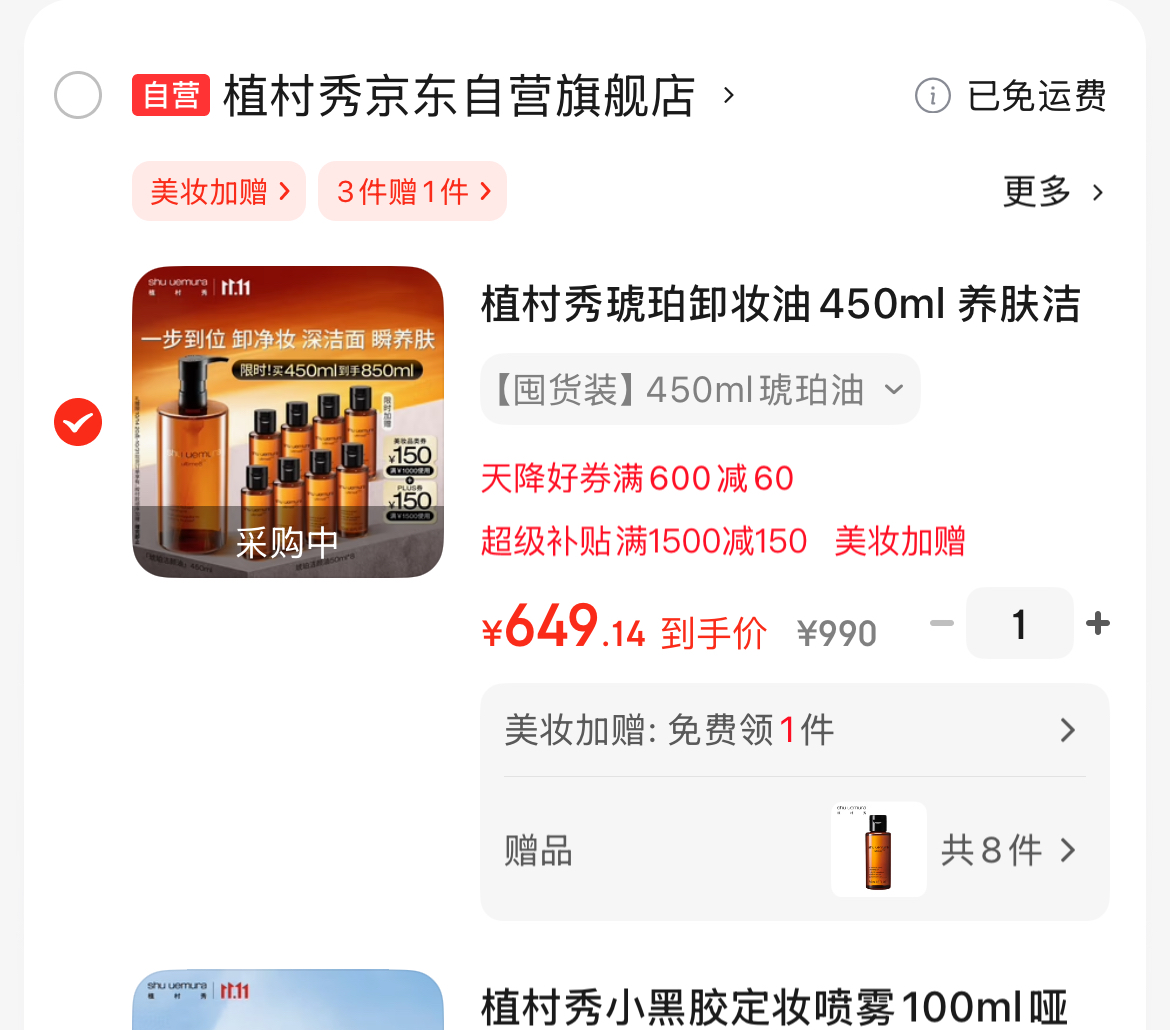Show 更多 store promotions
Screen dimensions: 1170x1030
click(x=1053, y=191)
